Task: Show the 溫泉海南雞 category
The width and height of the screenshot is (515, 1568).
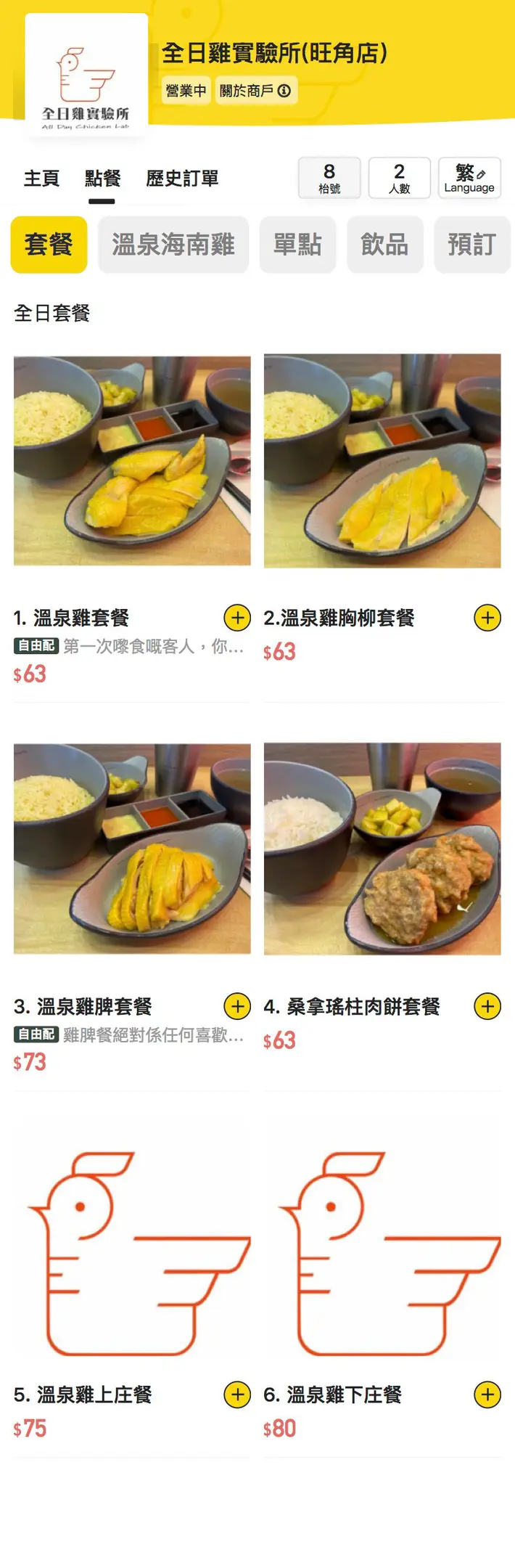Action: click(x=173, y=245)
